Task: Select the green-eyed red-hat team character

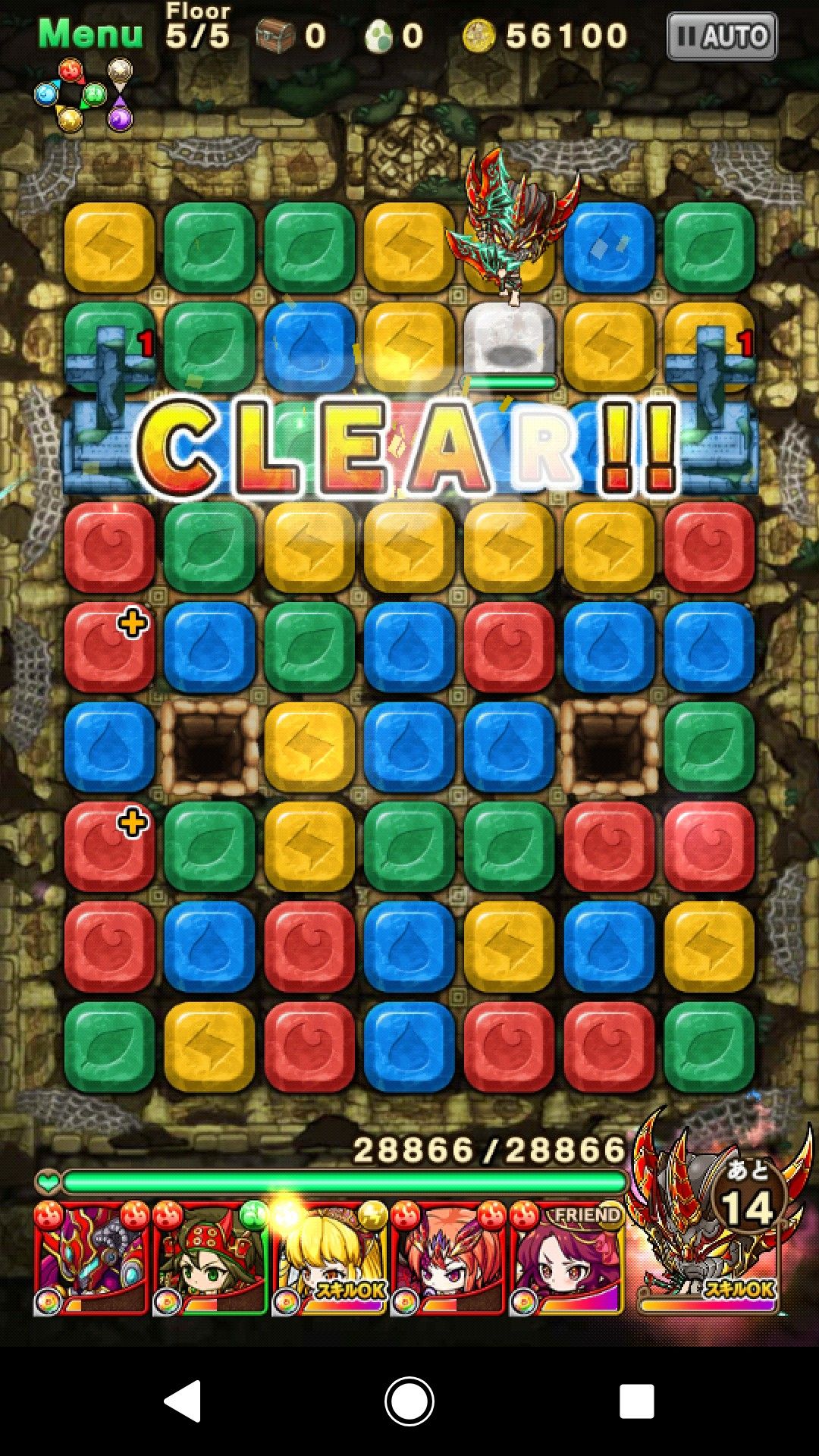Action: pos(210,1258)
